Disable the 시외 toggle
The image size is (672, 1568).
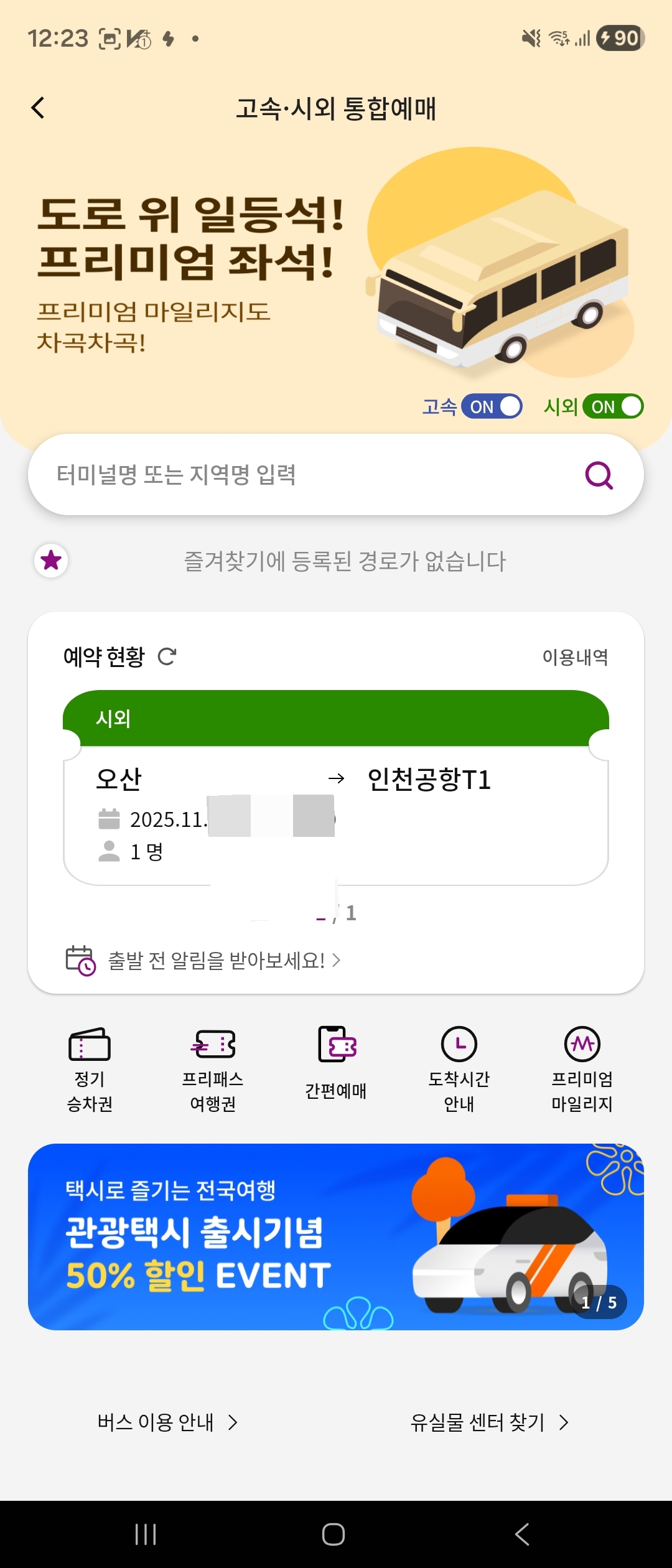(614, 406)
